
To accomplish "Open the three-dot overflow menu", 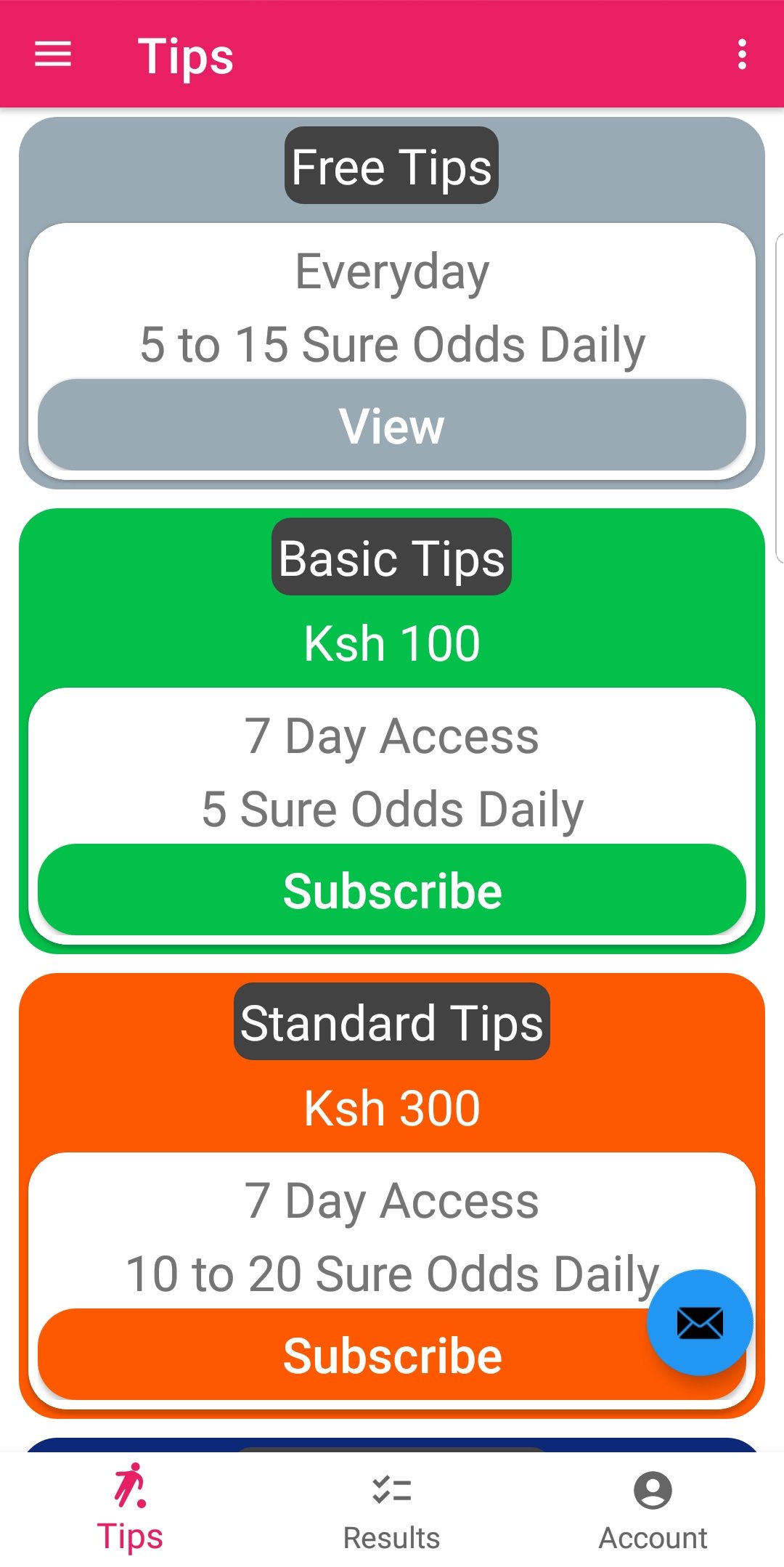I will [x=742, y=54].
